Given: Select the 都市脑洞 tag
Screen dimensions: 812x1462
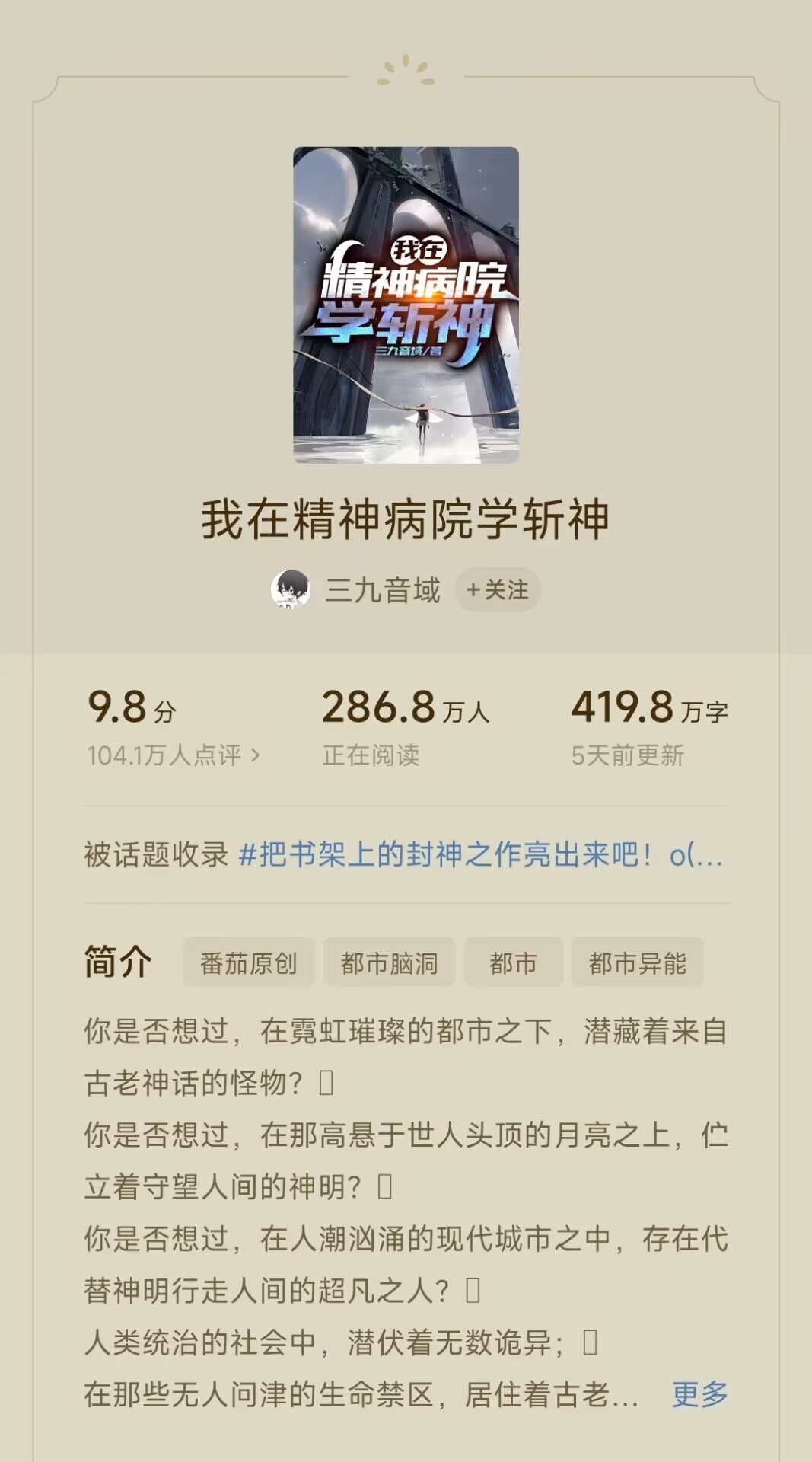Looking at the screenshot, I should (x=389, y=962).
